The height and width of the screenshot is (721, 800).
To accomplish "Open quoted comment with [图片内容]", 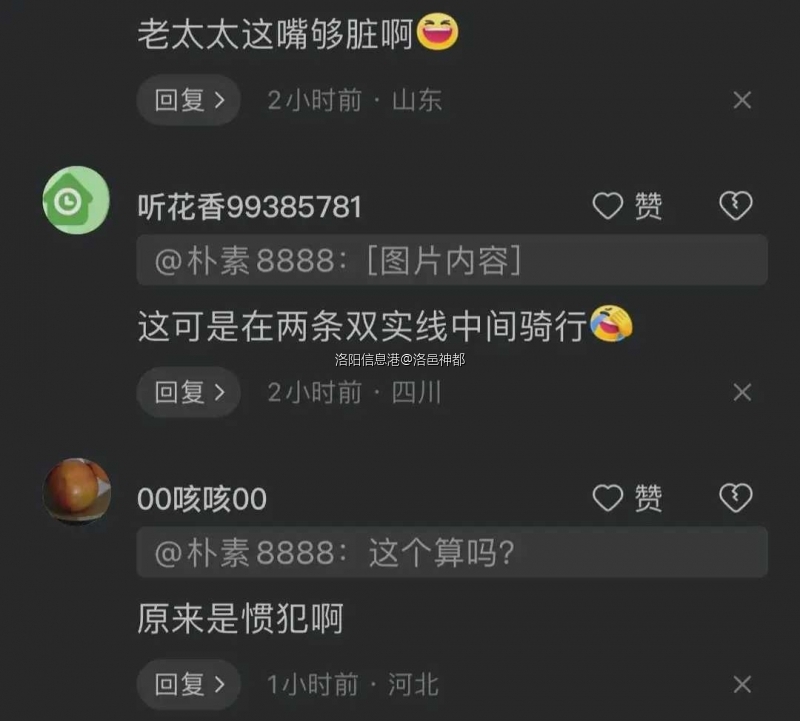I will (452, 261).
